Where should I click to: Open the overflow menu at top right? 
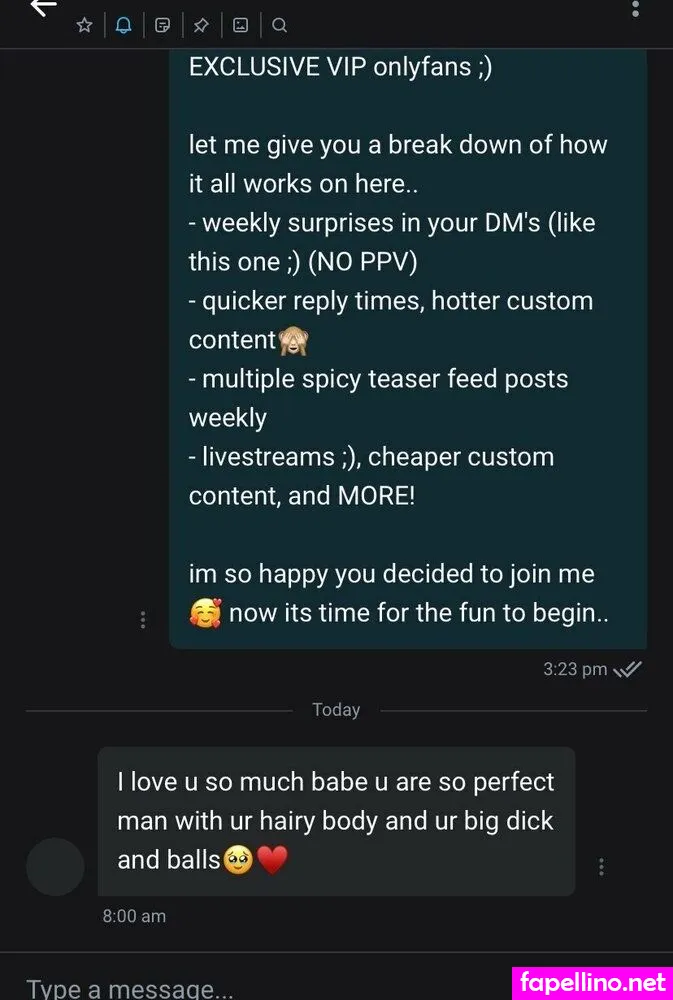pyautogui.click(x=635, y=9)
